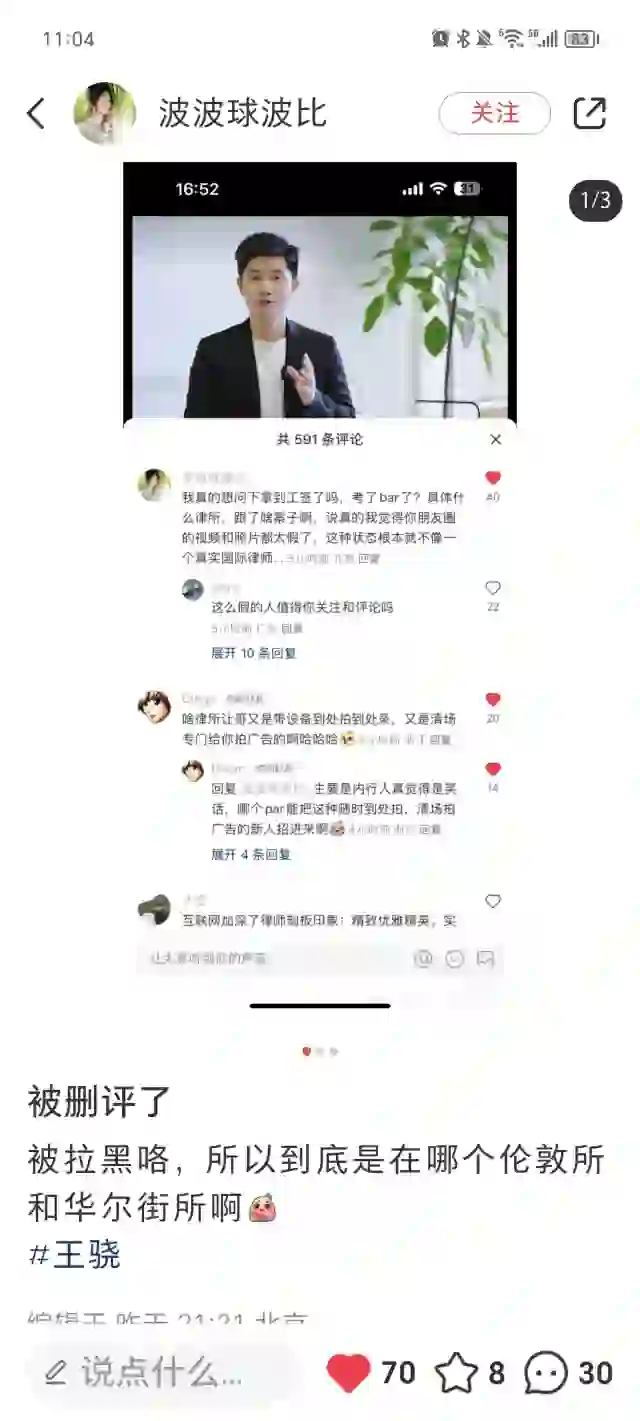
Task: Share this post
Action: (x=590, y=113)
